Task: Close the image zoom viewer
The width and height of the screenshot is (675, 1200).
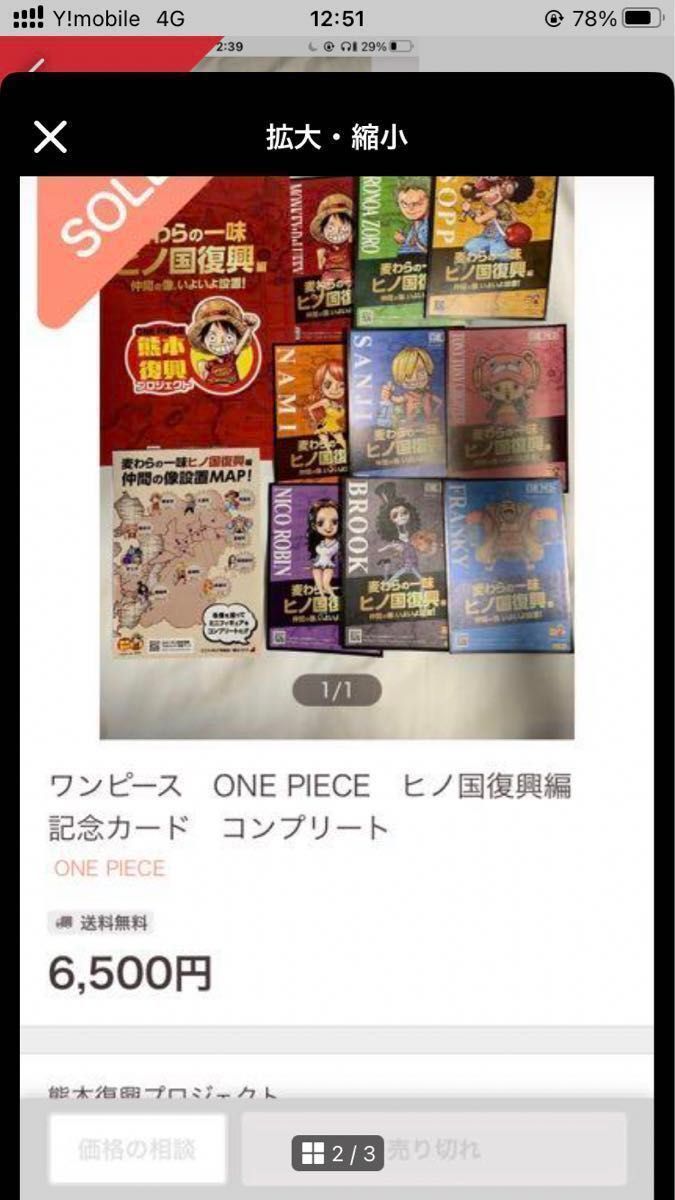Action: pos(49,137)
